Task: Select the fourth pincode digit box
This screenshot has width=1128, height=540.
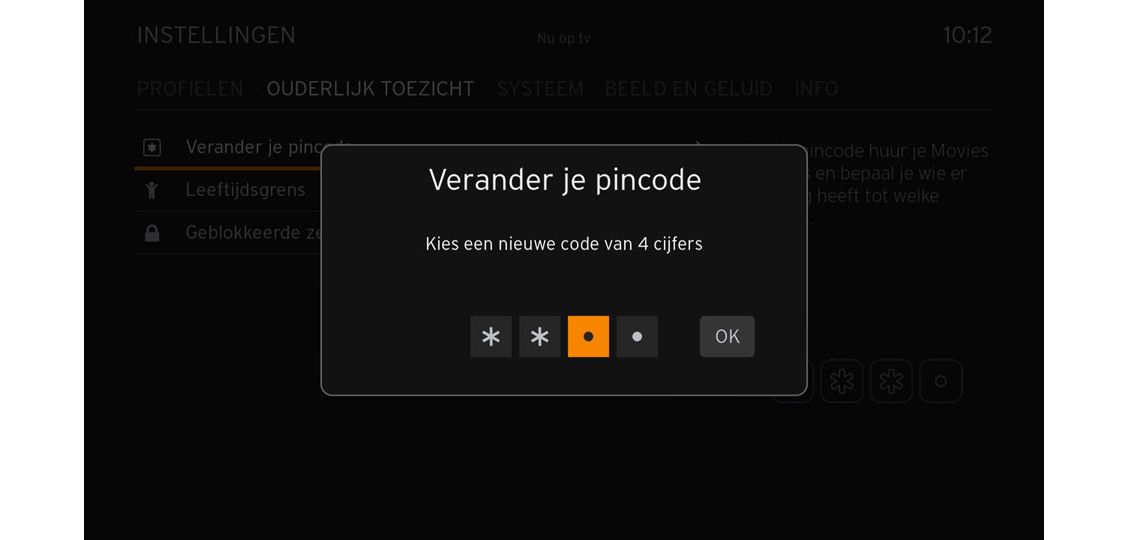Action: pos(637,337)
